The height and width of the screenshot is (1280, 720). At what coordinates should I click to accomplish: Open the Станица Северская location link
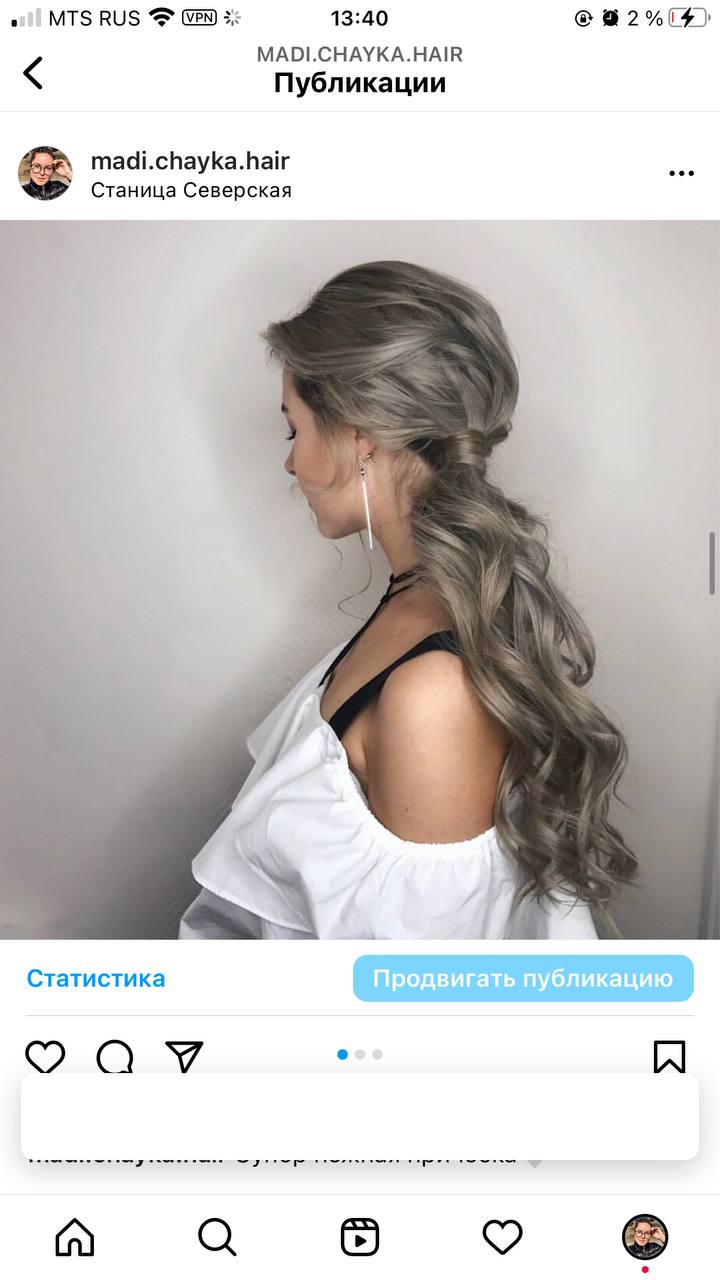click(191, 190)
